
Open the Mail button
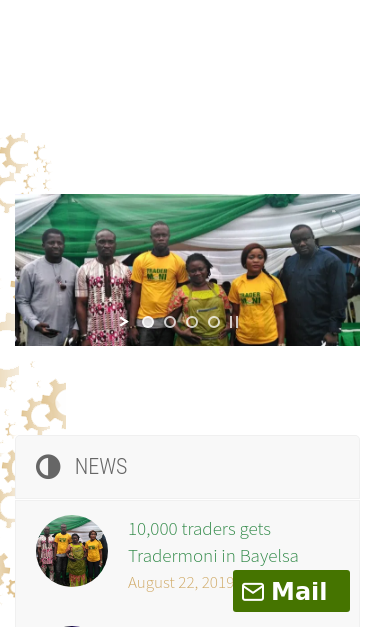coord(291,591)
